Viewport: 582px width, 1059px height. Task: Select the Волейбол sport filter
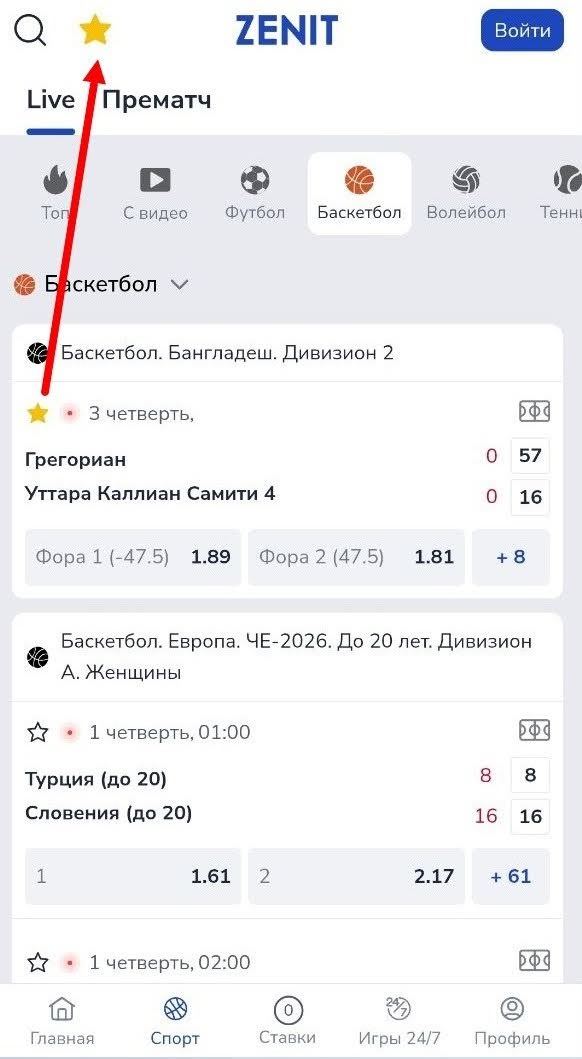pyautogui.click(x=466, y=194)
